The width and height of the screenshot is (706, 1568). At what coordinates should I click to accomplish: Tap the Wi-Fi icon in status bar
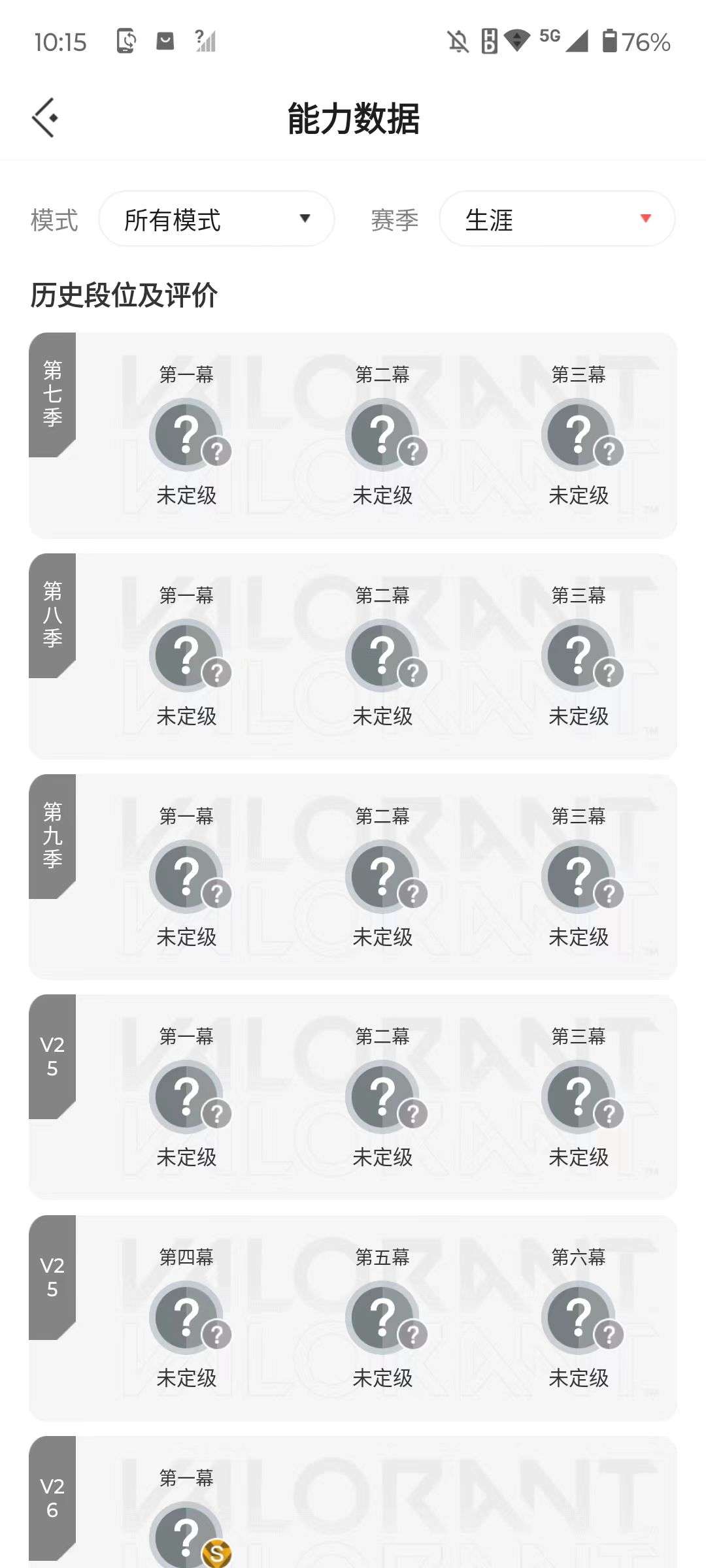tap(516, 41)
